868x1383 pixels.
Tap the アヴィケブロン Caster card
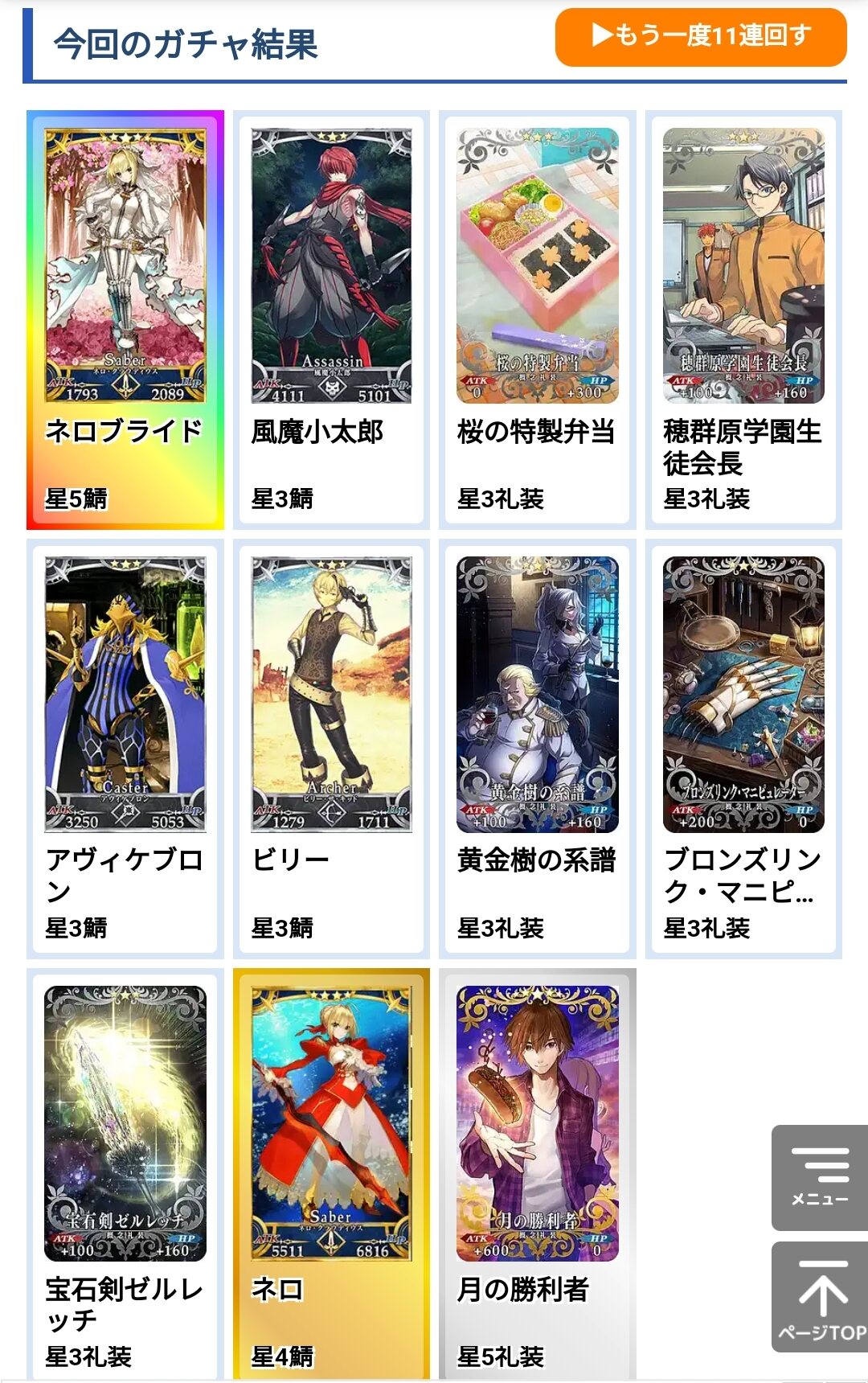[125, 749]
